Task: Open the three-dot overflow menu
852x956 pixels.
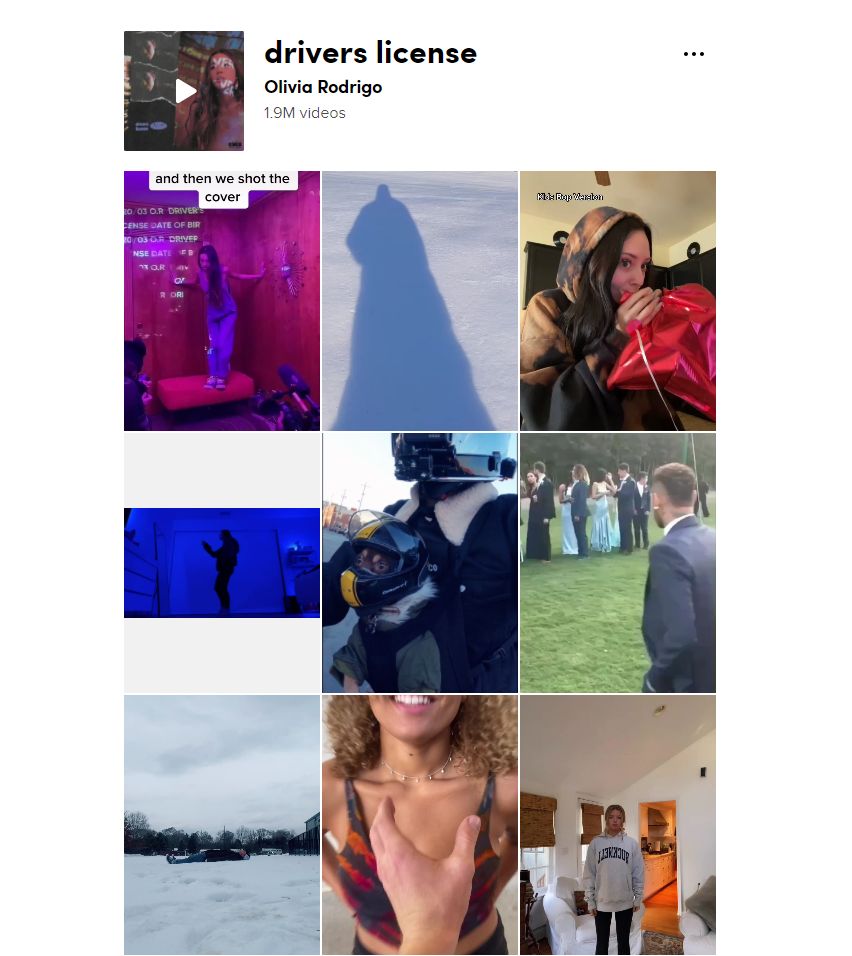Action: (693, 54)
